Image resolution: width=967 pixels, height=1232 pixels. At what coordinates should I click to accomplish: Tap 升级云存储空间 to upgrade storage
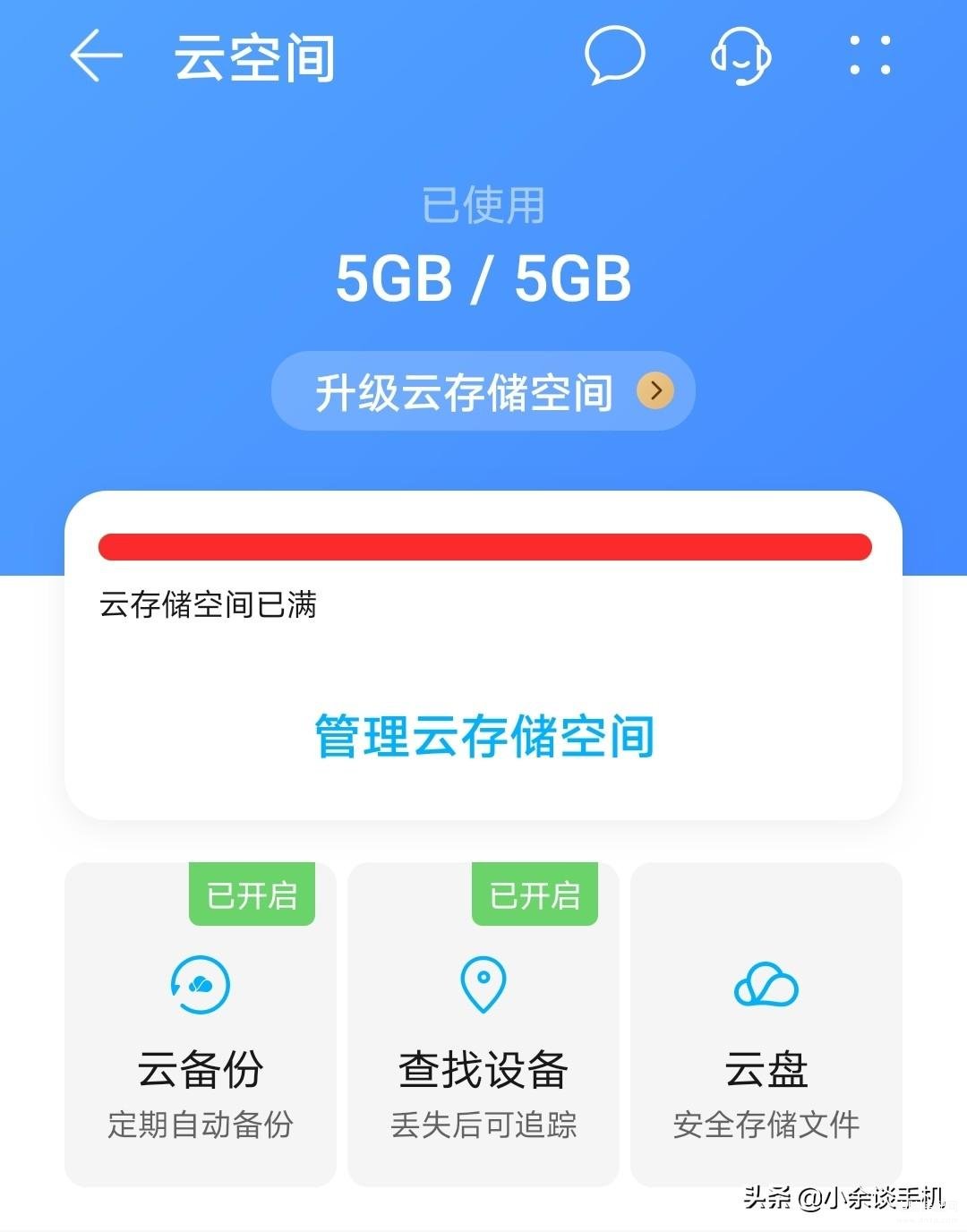pyautogui.click(x=483, y=391)
